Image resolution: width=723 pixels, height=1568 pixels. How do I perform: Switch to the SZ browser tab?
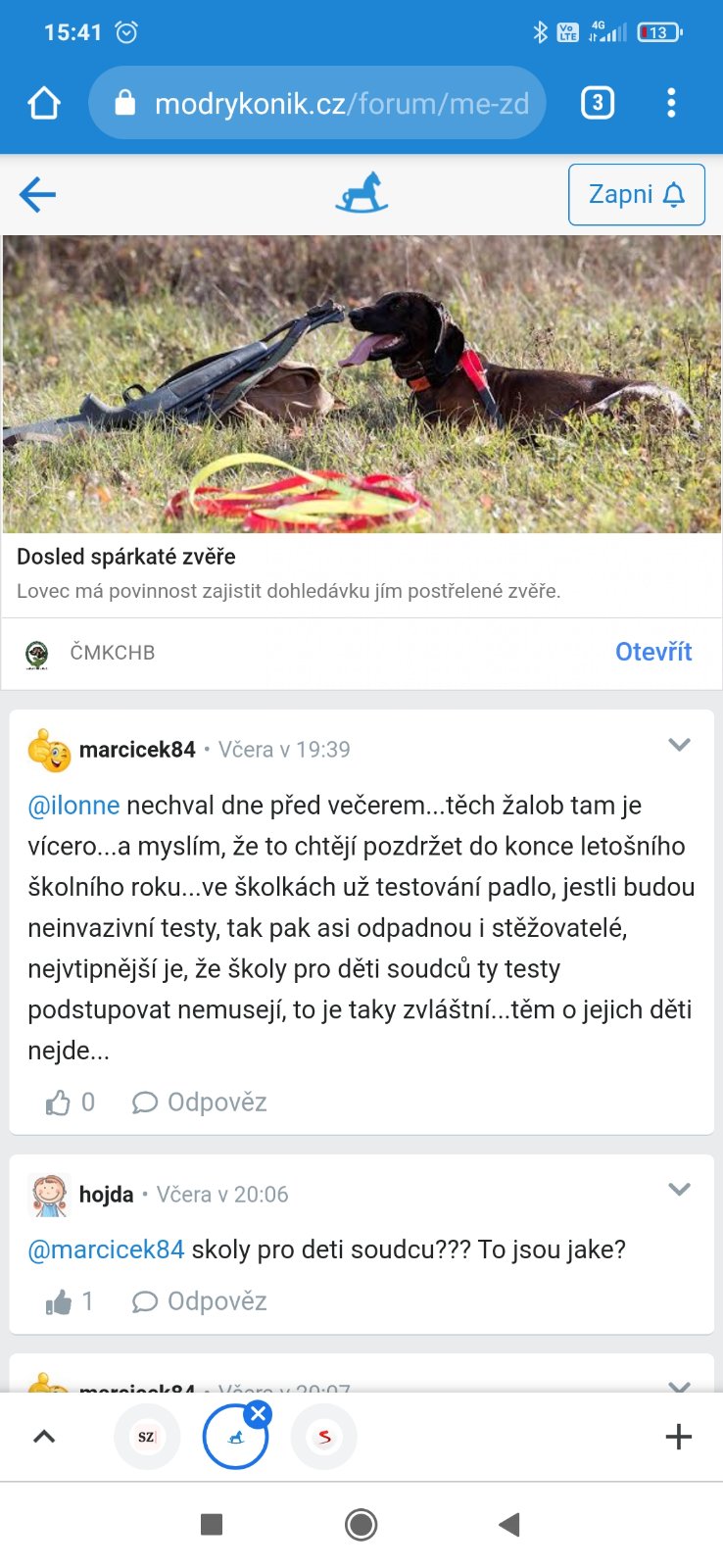(x=147, y=1437)
